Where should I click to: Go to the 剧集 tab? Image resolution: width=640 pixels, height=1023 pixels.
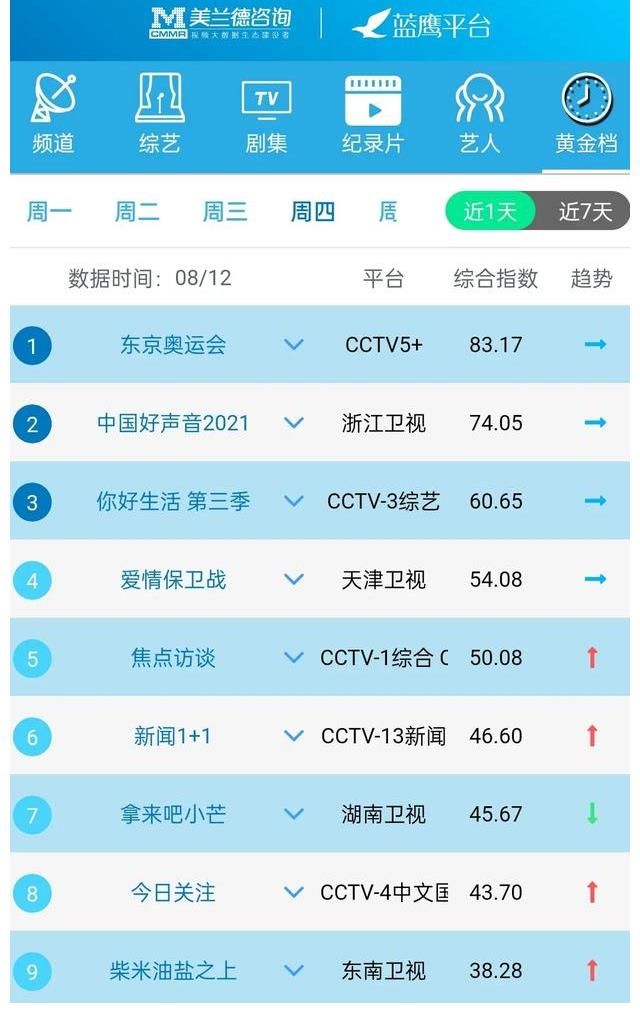point(266,115)
